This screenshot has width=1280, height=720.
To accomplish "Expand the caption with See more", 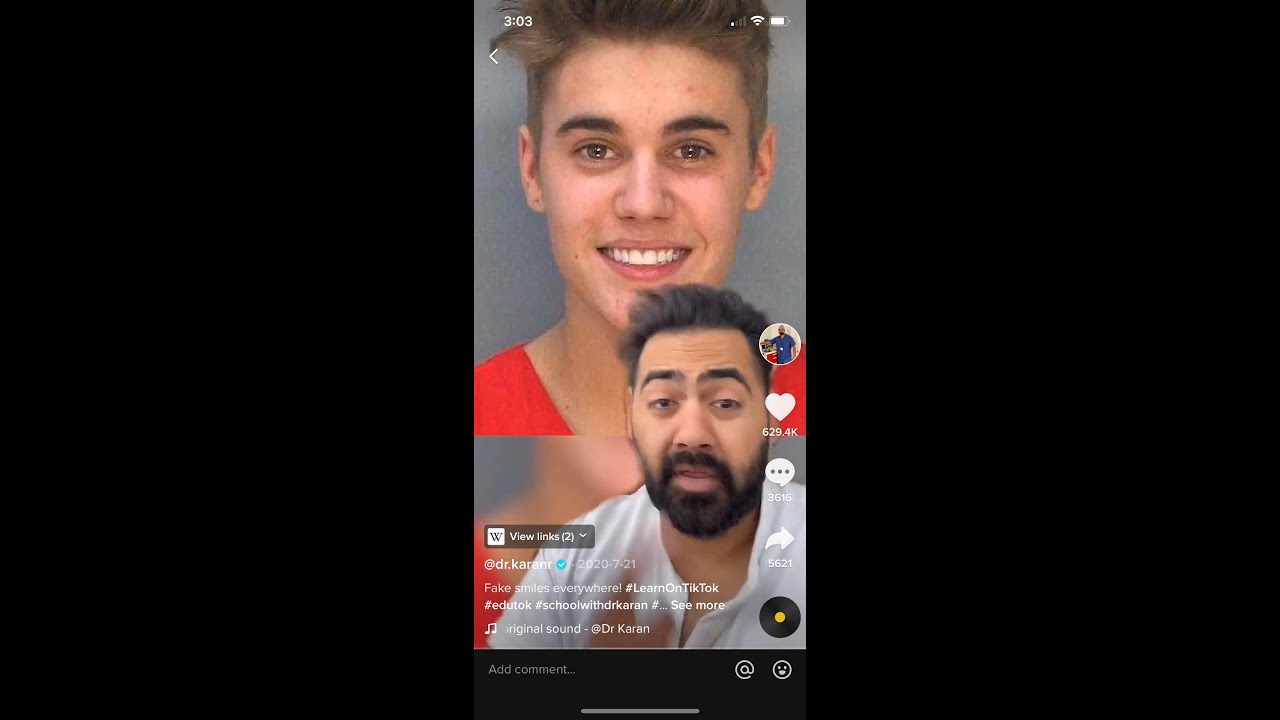I will click(x=697, y=605).
